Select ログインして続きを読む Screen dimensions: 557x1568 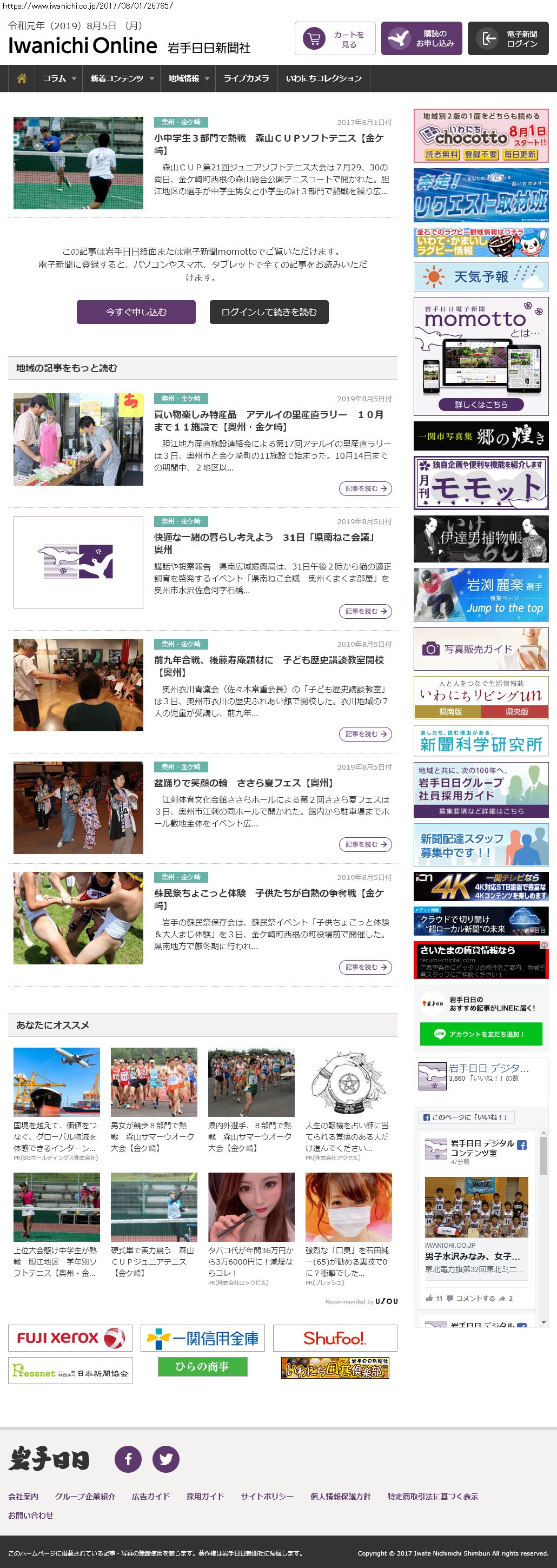(x=268, y=312)
